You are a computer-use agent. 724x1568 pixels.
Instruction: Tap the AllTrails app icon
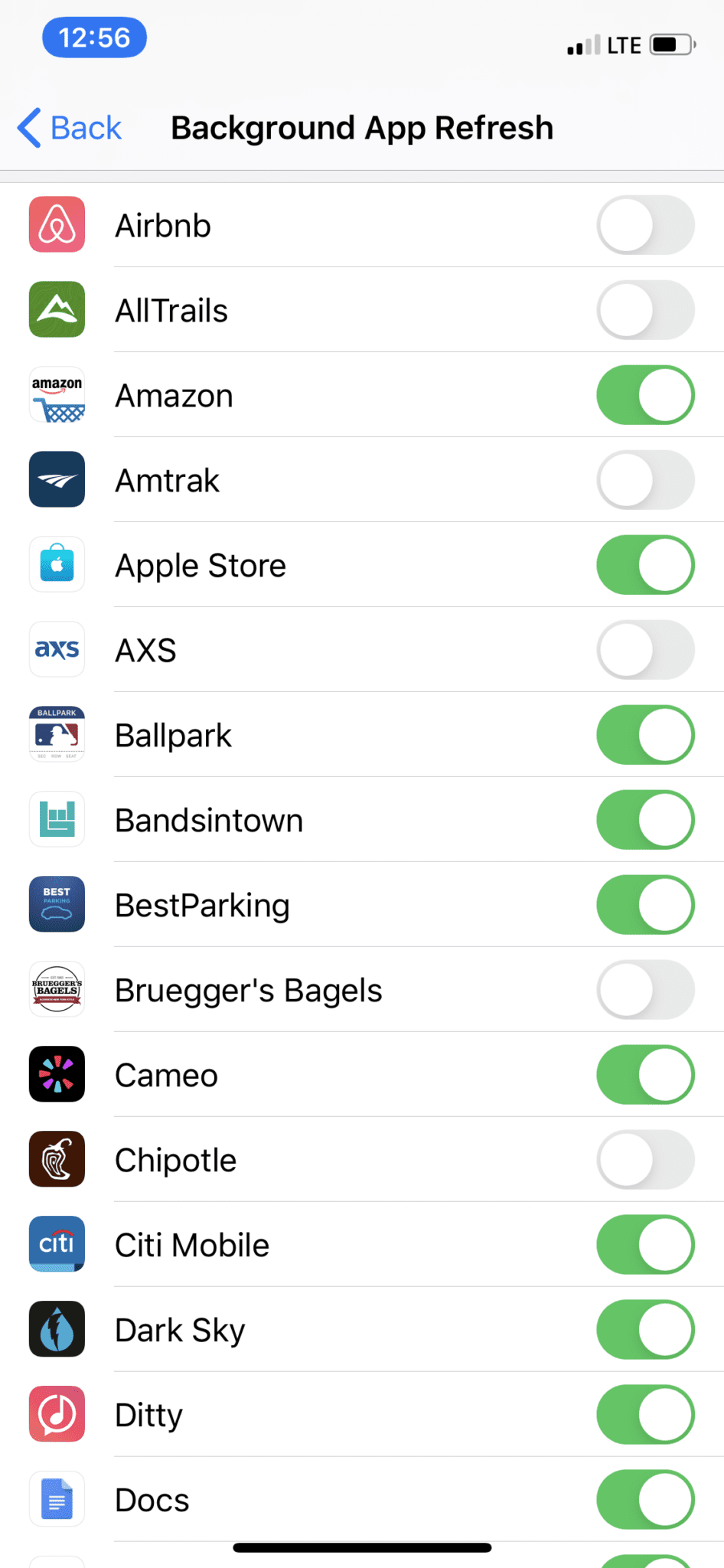[57, 310]
